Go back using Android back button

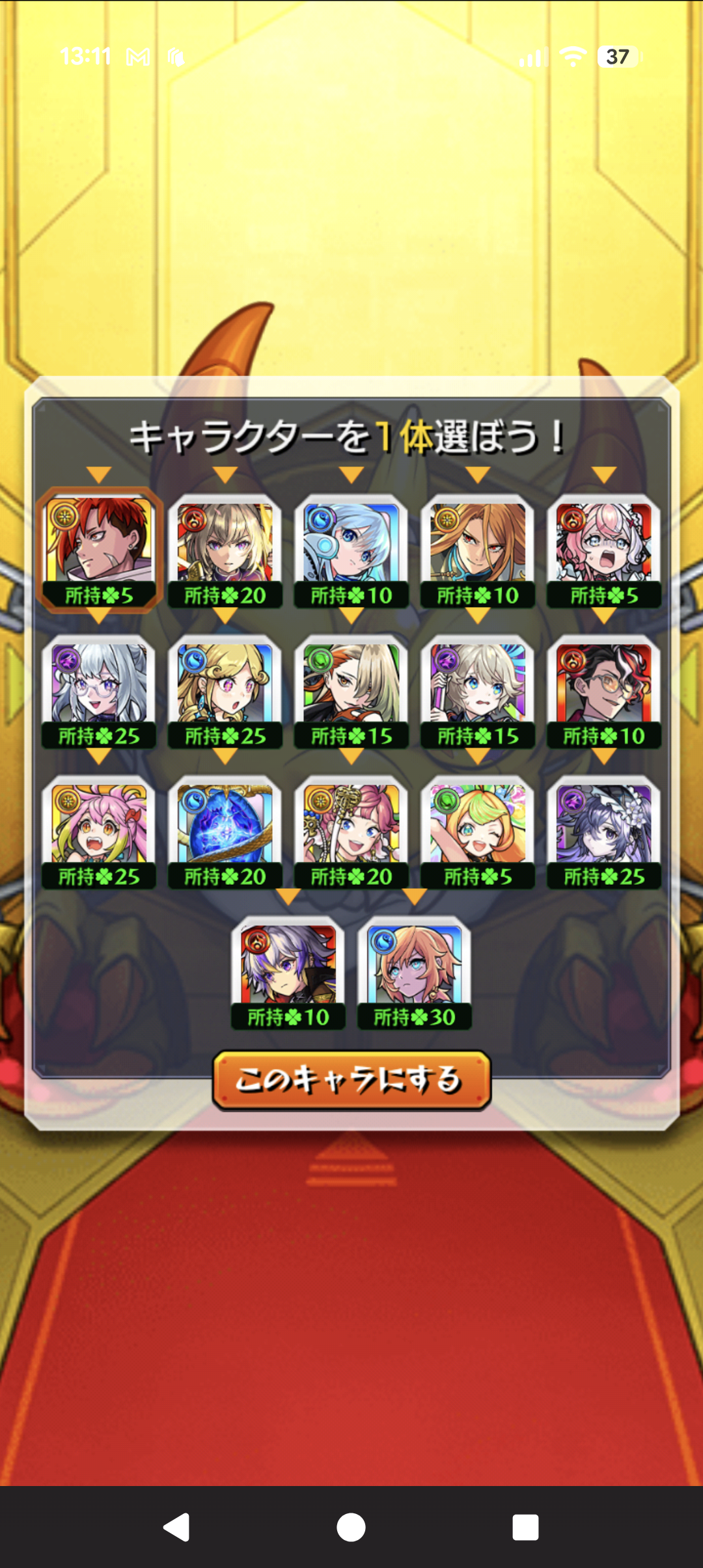tap(176, 1527)
